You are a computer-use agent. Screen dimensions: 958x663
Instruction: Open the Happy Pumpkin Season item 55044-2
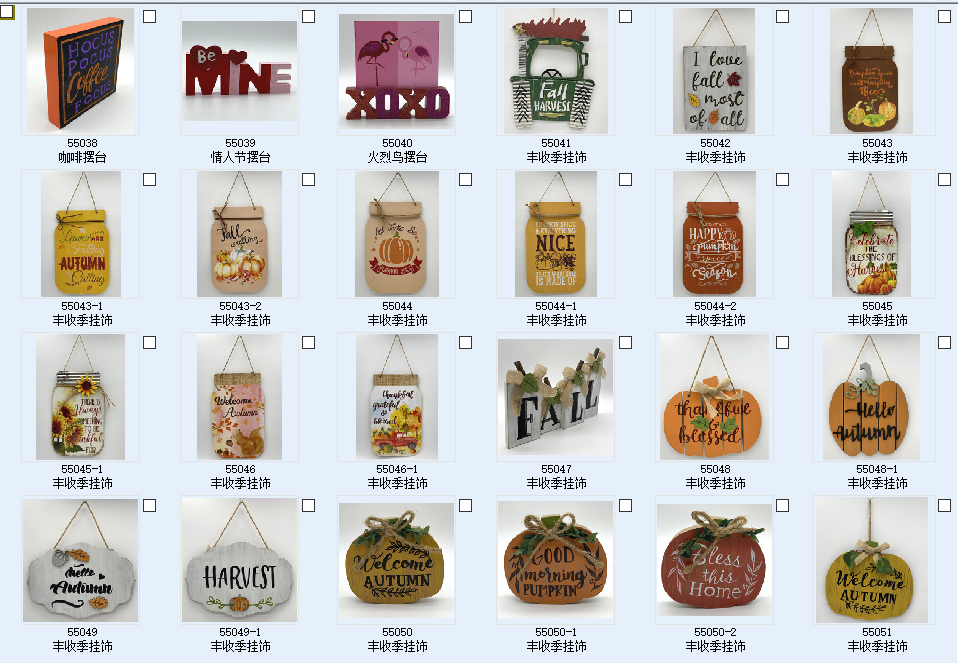(x=714, y=233)
